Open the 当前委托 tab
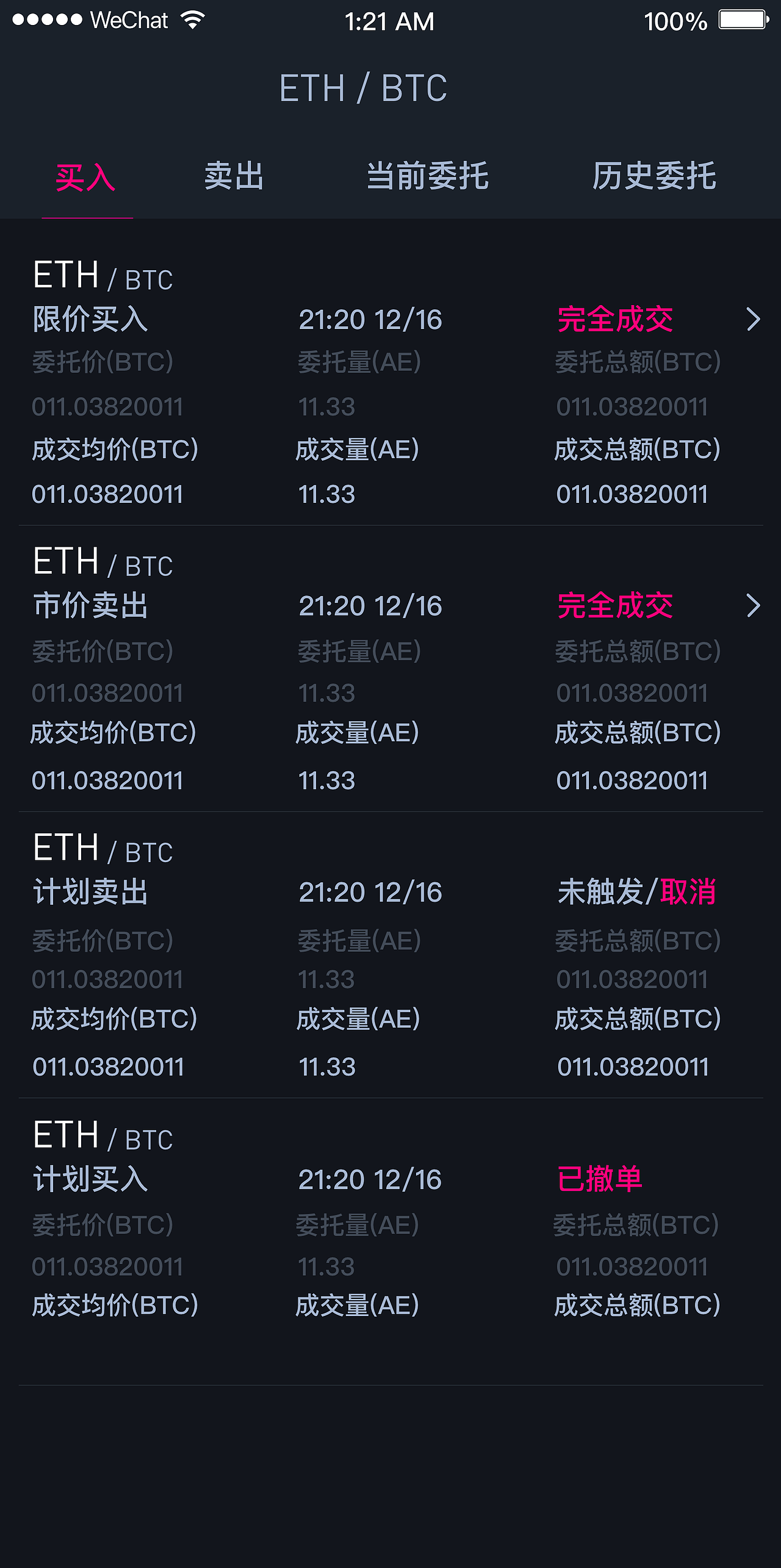Screen dimensions: 781x1568 (x=430, y=177)
